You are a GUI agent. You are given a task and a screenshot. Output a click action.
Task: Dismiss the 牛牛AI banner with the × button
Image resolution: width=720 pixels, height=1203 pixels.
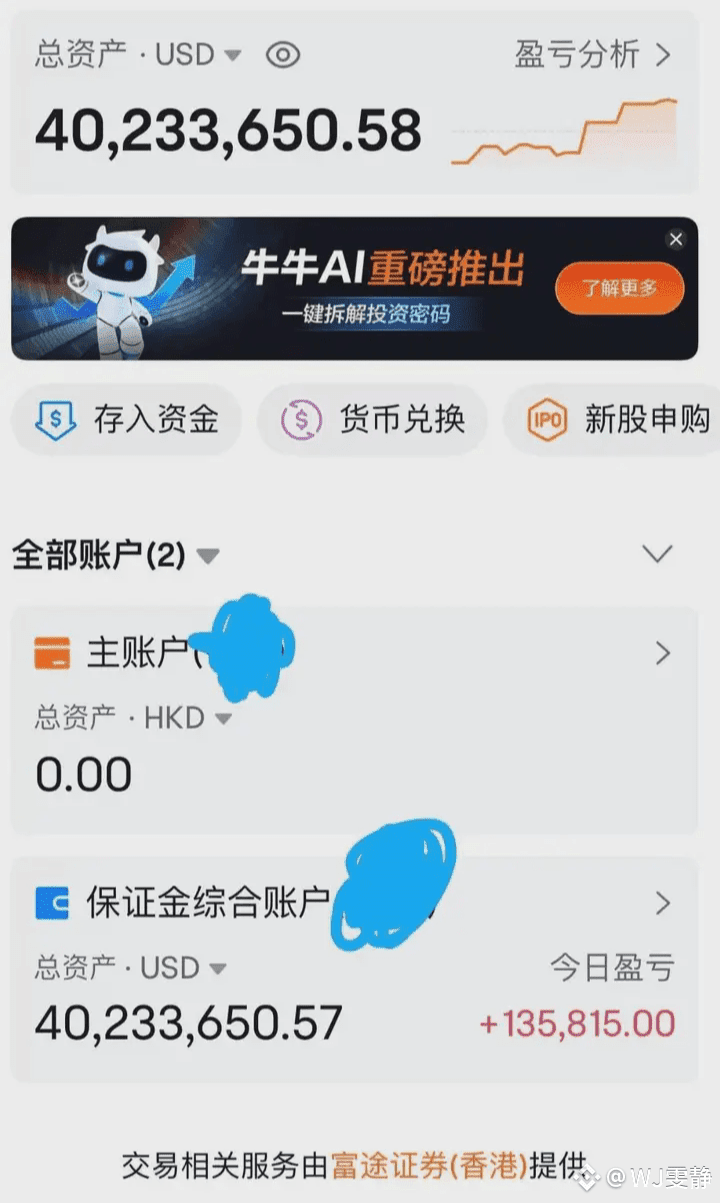tap(676, 239)
